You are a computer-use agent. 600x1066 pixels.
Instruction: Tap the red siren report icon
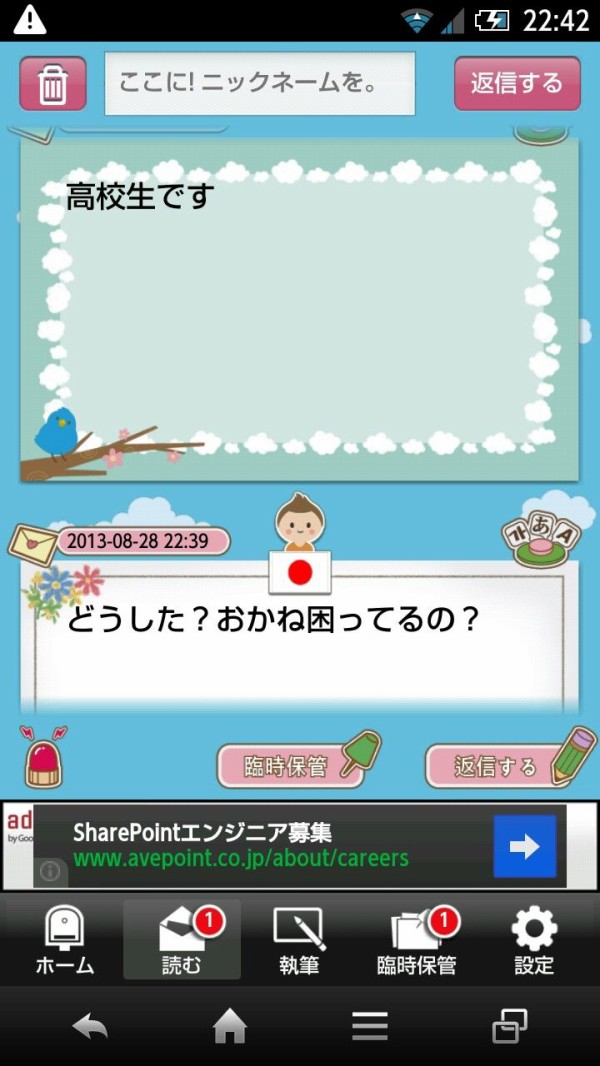45,758
